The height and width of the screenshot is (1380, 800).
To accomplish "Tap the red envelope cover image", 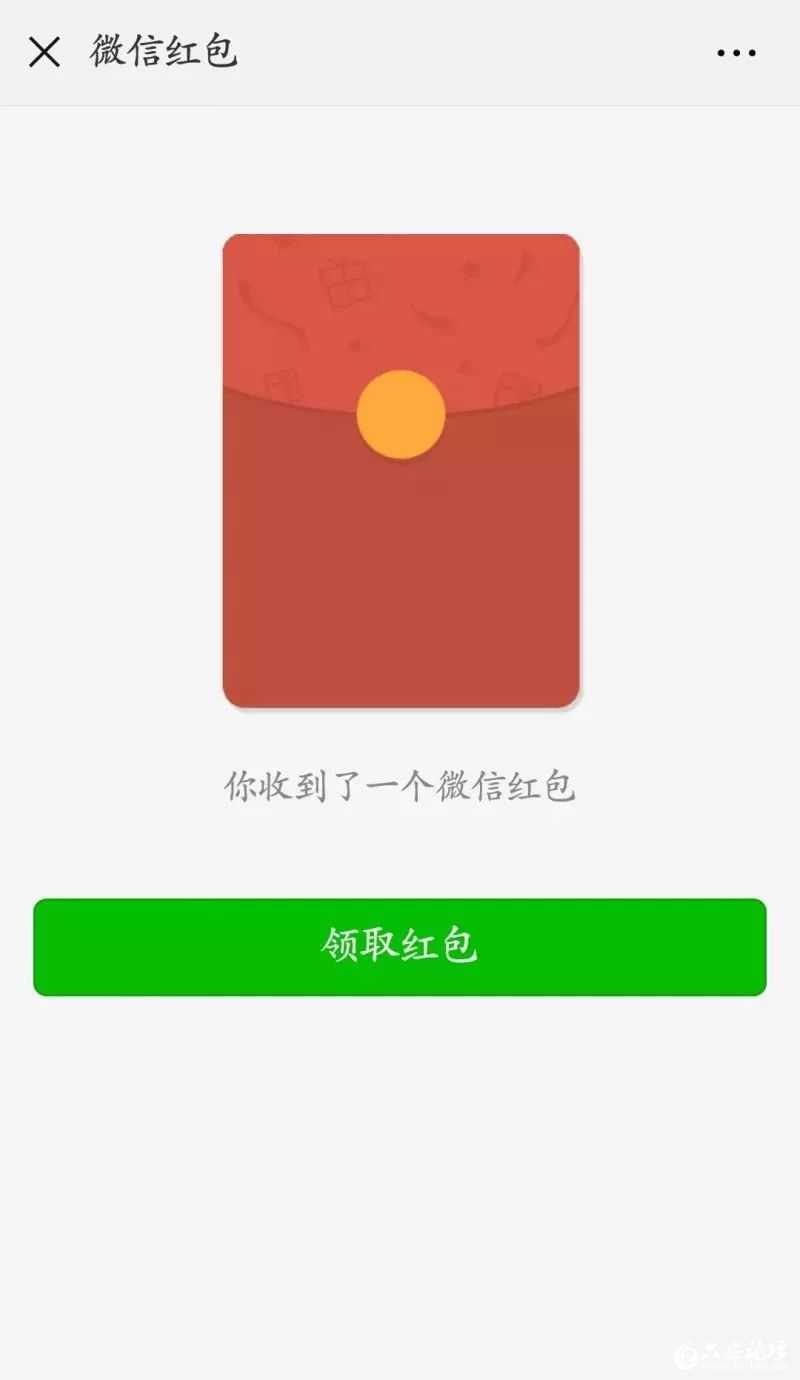I will [x=400, y=470].
